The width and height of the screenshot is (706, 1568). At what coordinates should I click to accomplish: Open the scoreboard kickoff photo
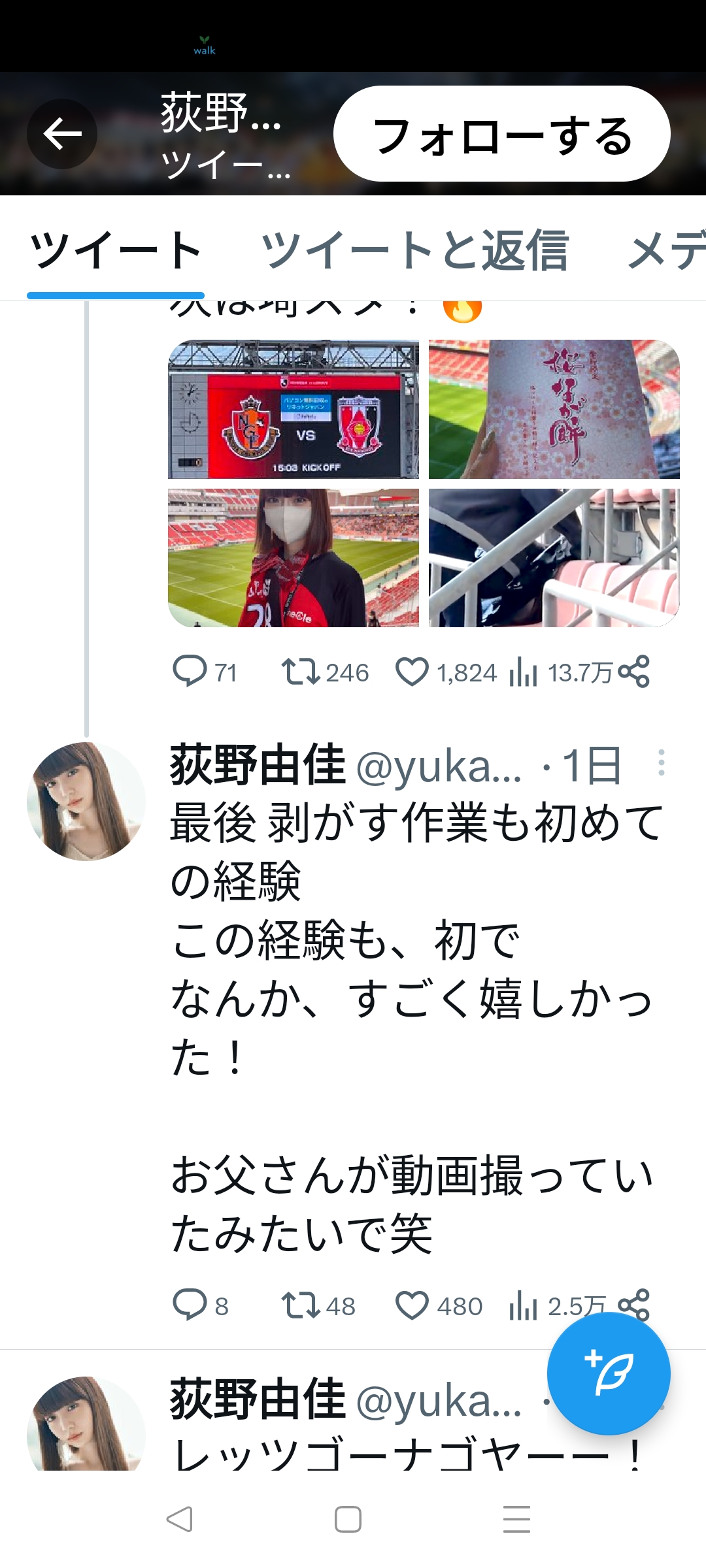pyautogui.click(x=294, y=409)
